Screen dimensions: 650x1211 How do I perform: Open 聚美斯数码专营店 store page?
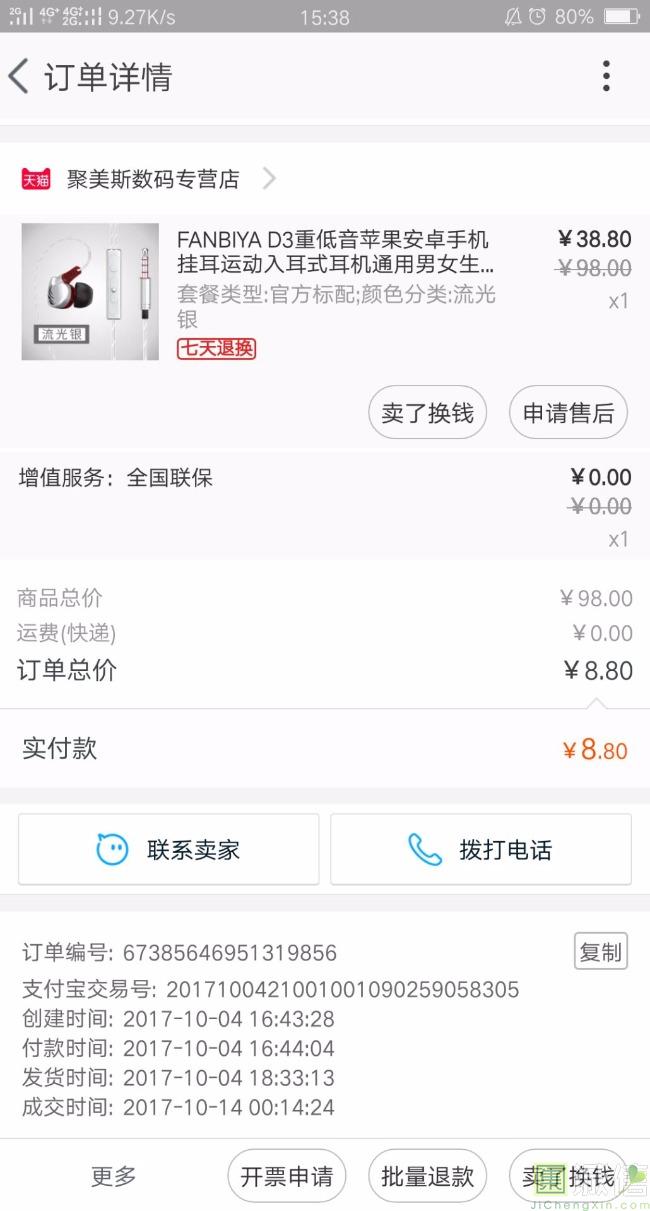152,179
